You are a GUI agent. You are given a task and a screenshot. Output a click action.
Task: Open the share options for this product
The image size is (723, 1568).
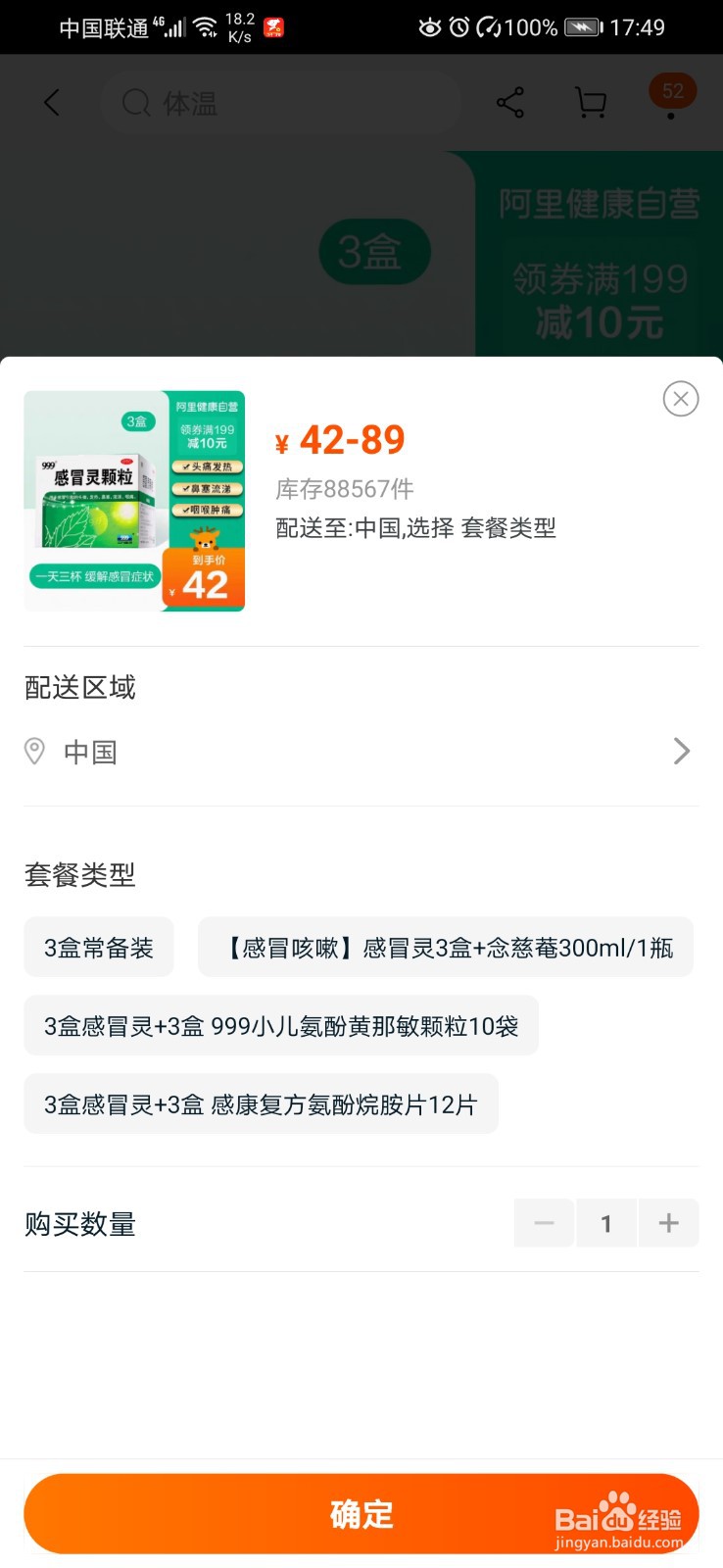click(x=510, y=102)
